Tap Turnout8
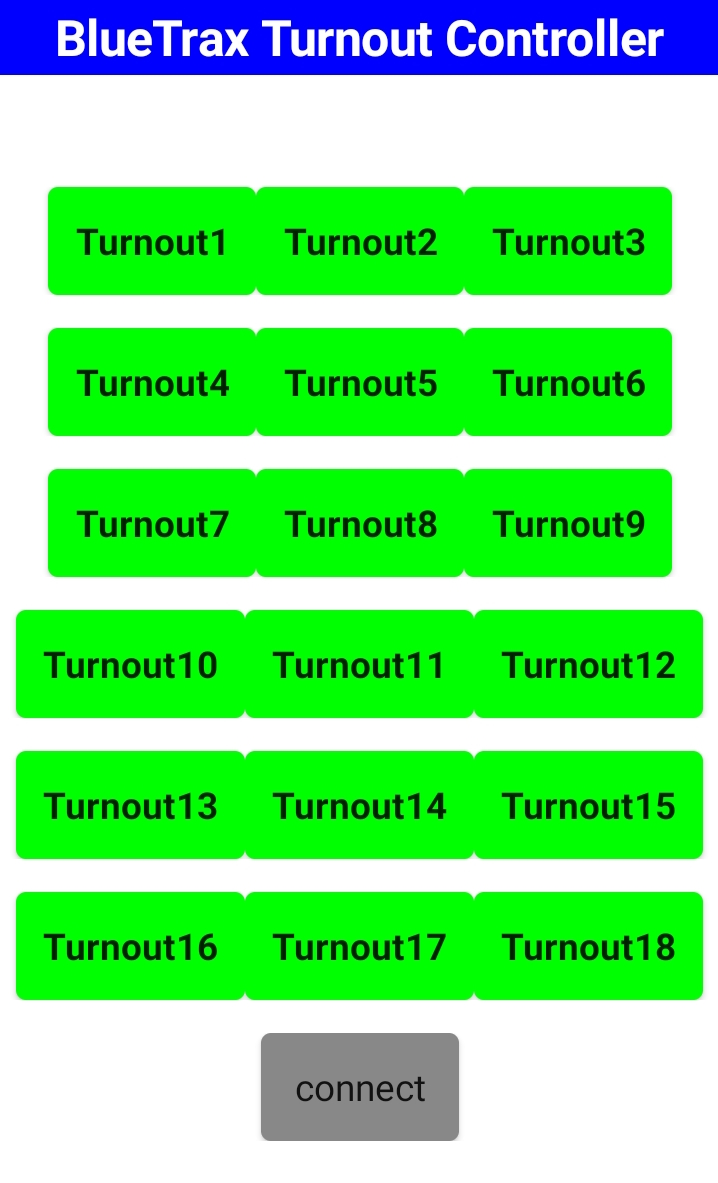The image size is (718, 1183). (x=360, y=523)
